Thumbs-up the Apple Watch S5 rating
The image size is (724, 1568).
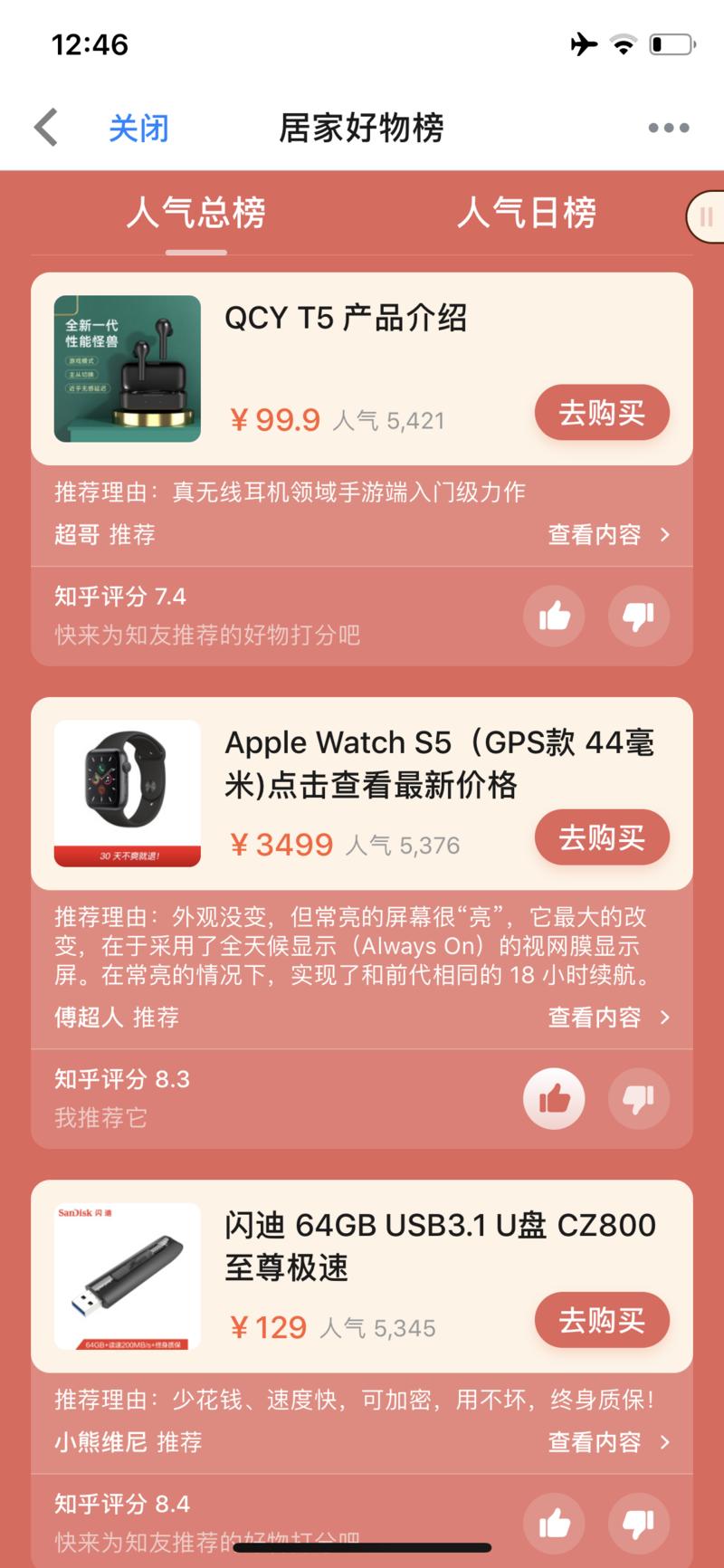point(555,1098)
